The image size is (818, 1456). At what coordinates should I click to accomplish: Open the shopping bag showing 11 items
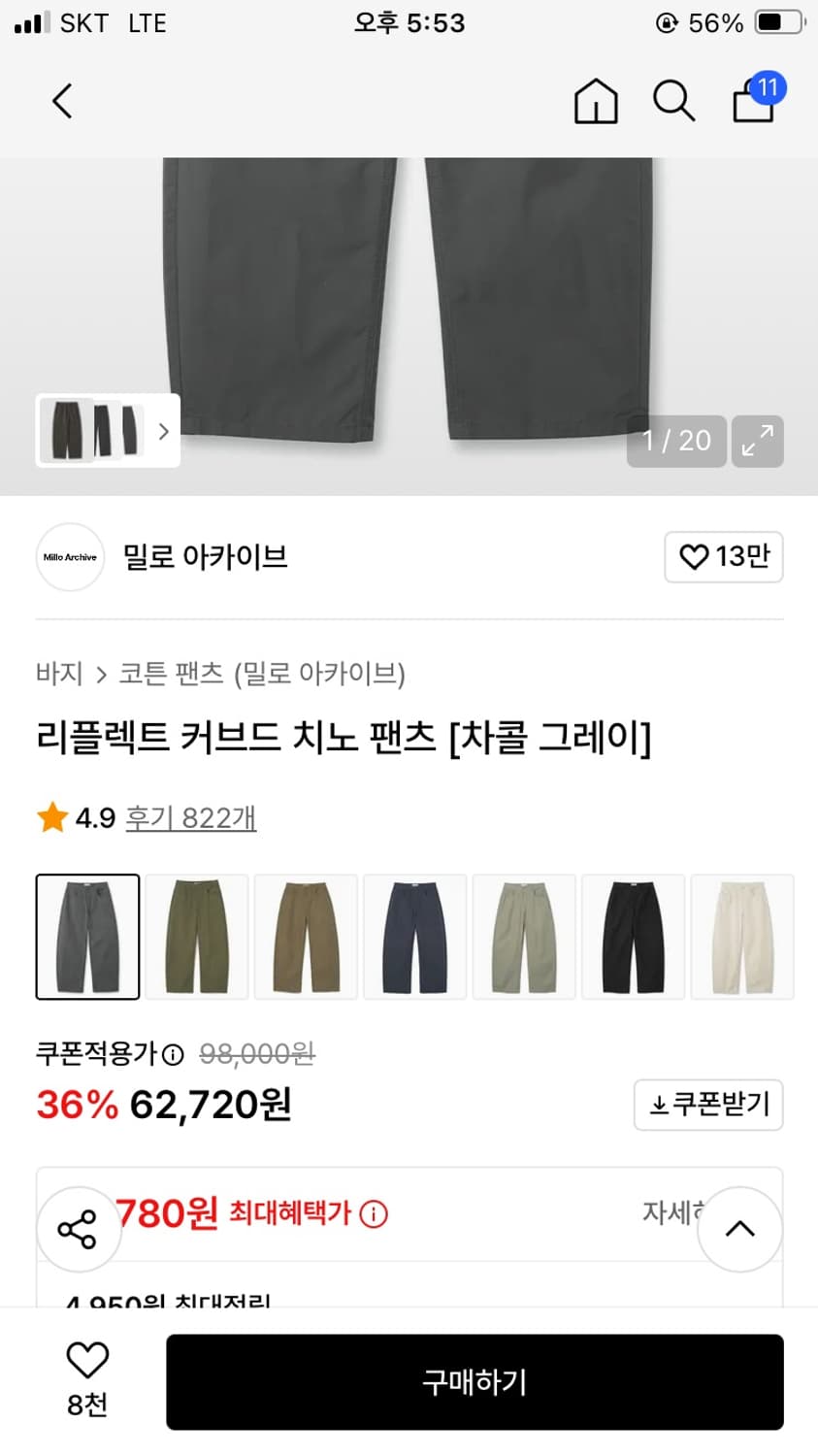coord(753,102)
